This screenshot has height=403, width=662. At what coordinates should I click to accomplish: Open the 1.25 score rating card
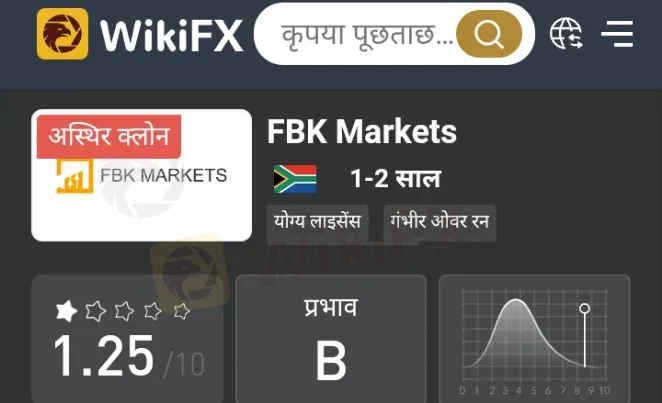click(x=126, y=340)
